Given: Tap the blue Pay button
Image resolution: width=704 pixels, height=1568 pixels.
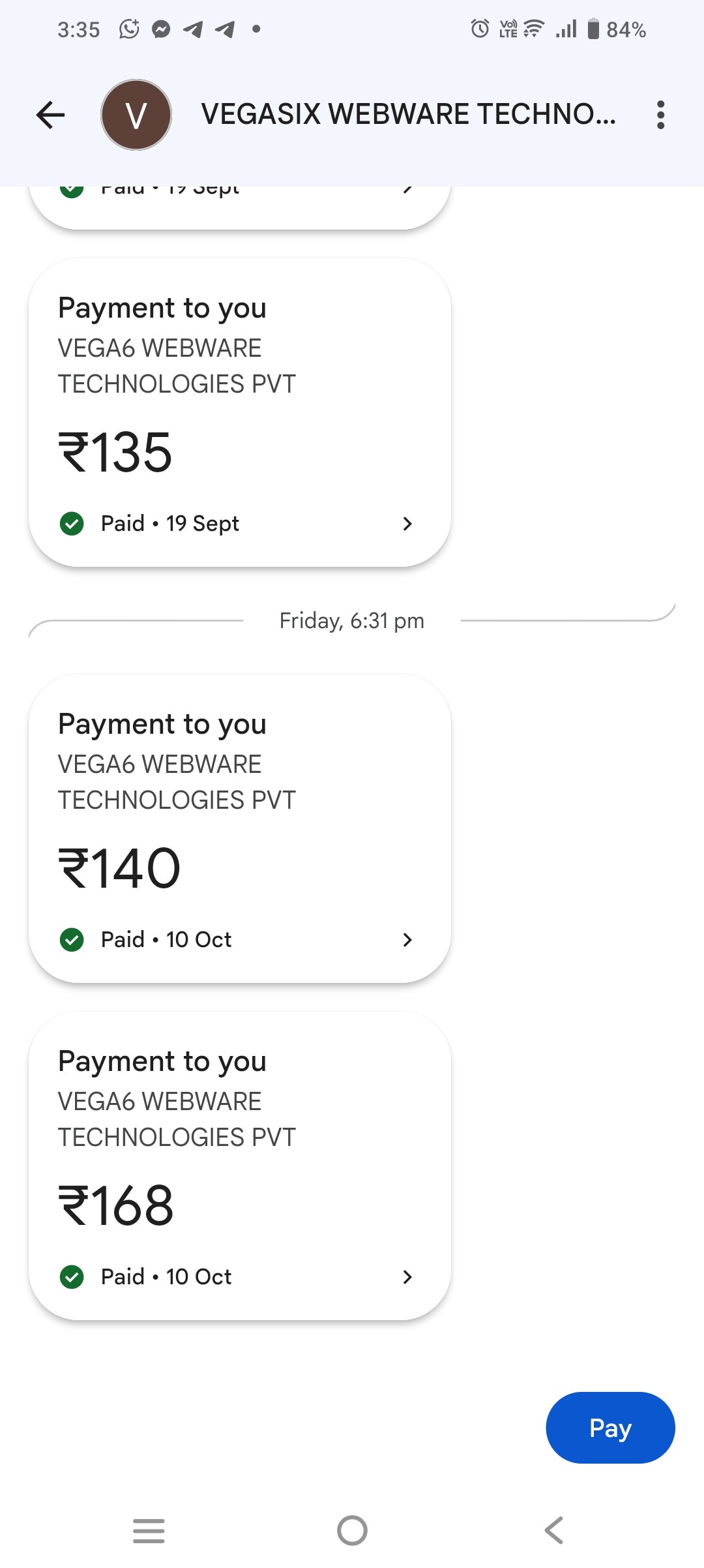Looking at the screenshot, I should (610, 1428).
